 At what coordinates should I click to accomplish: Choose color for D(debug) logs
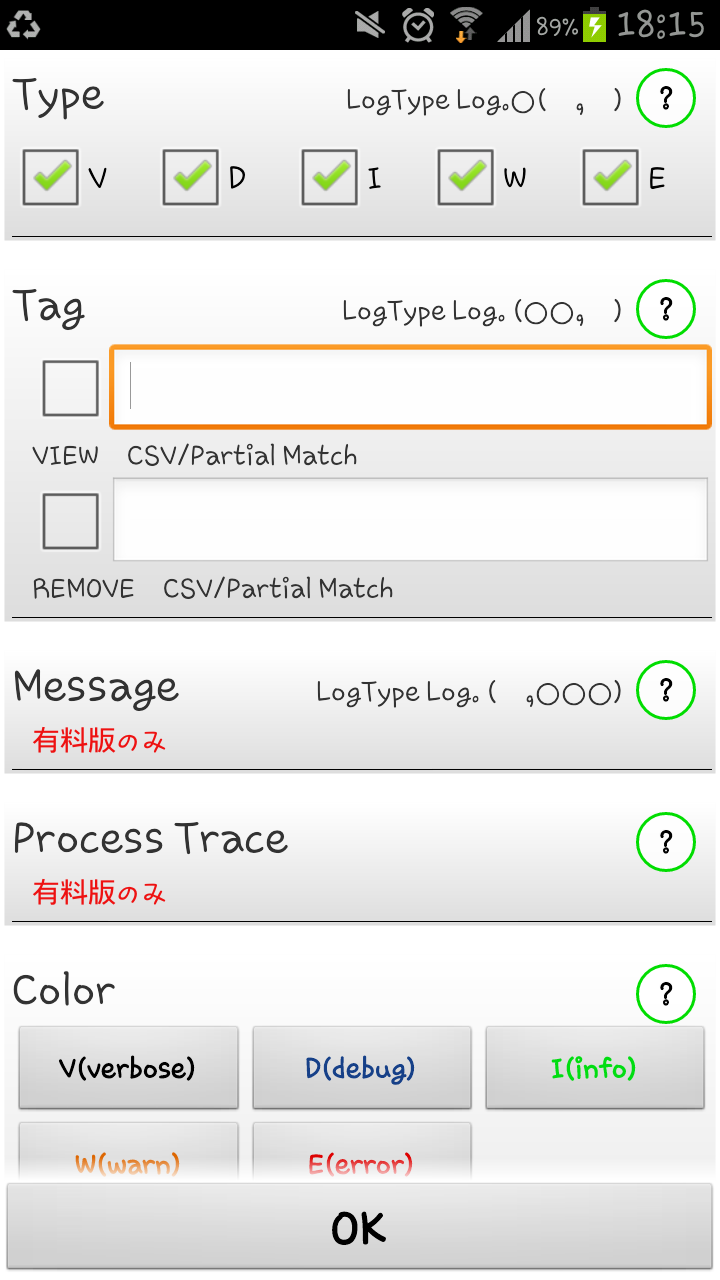361,1068
